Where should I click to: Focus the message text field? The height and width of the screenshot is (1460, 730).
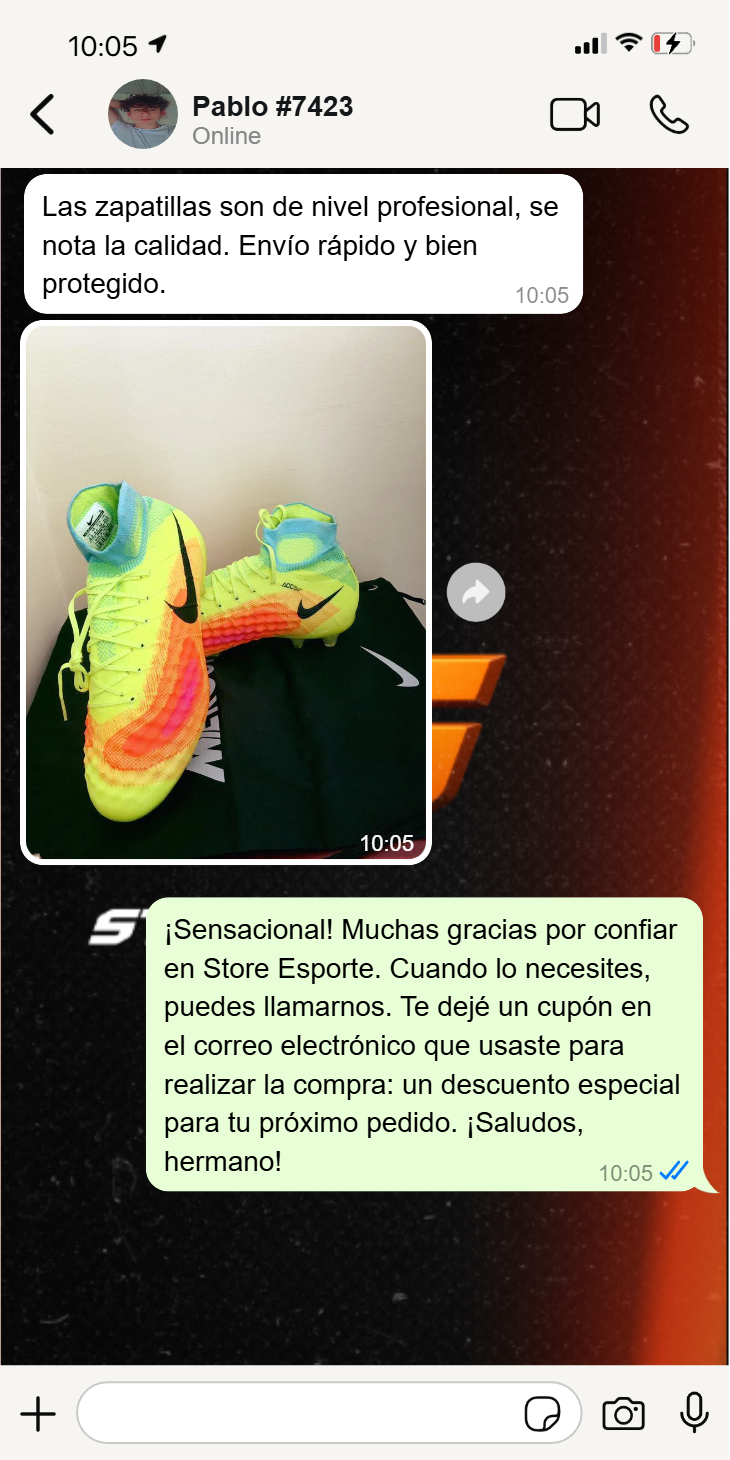pos(300,1414)
